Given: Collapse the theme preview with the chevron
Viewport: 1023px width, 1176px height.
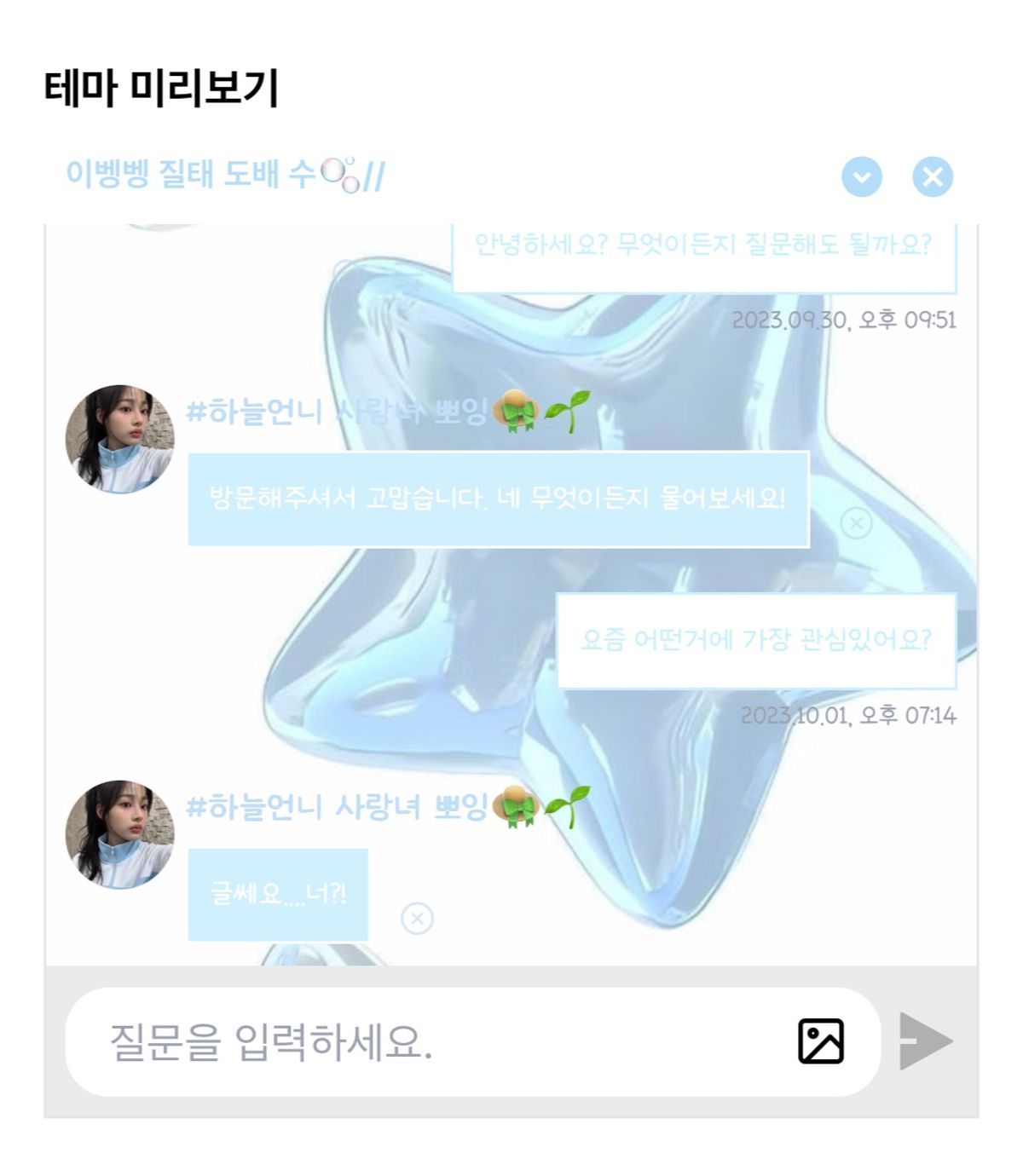Looking at the screenshot, I should coord(861,177).
